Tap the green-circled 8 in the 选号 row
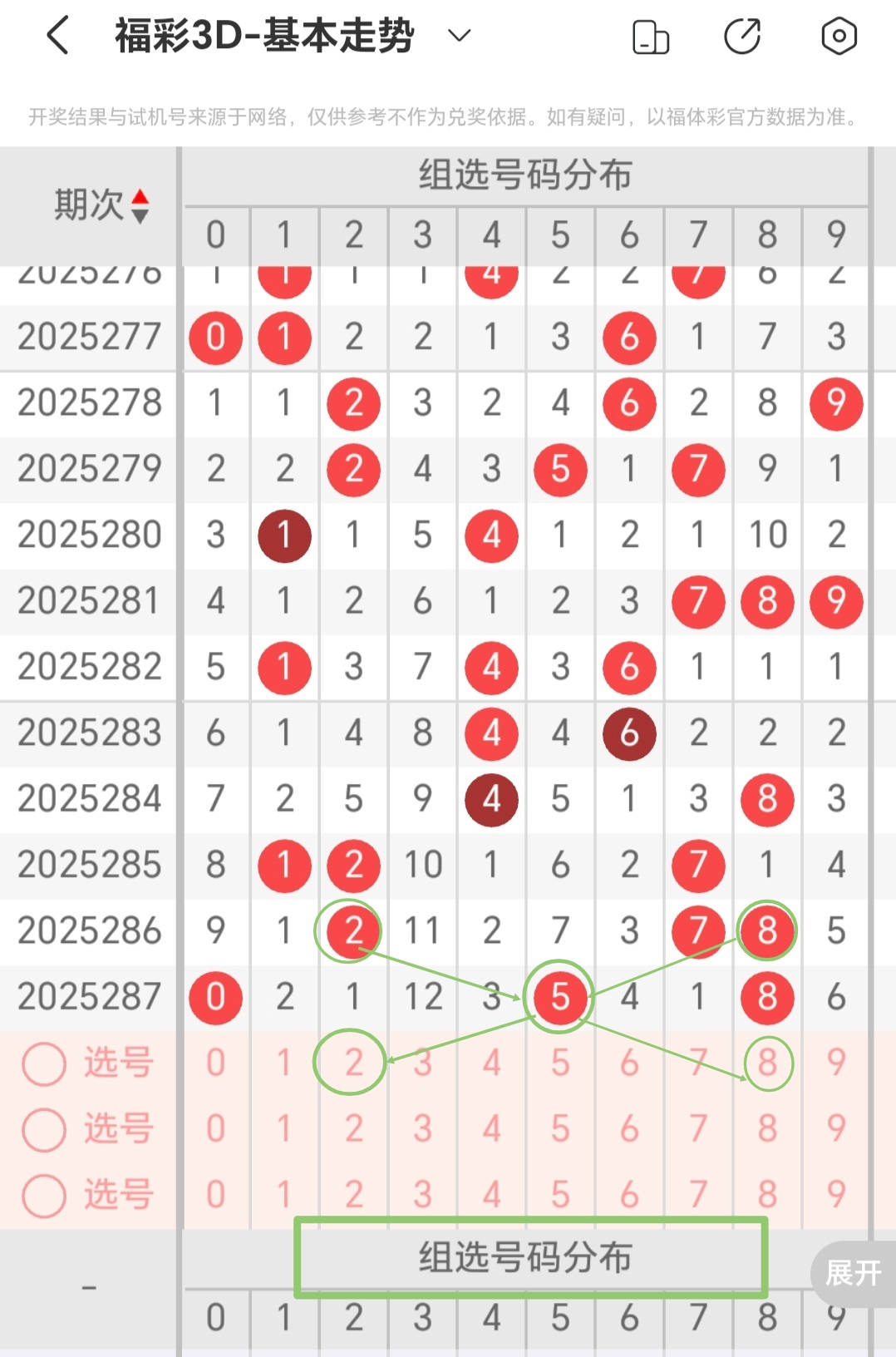 pos(766,1063)
